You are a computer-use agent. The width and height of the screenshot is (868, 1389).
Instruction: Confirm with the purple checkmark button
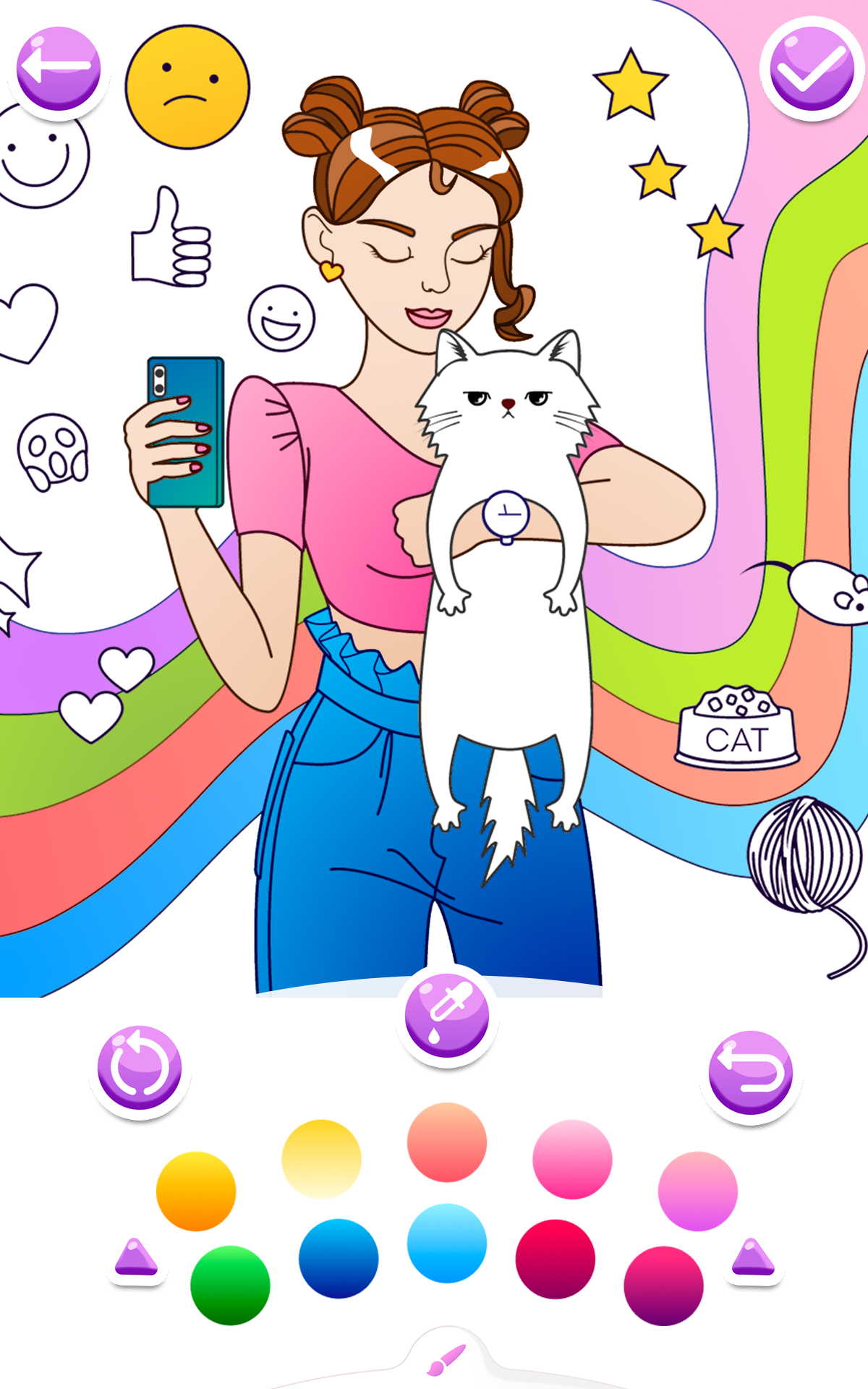[x=812, y=69]
